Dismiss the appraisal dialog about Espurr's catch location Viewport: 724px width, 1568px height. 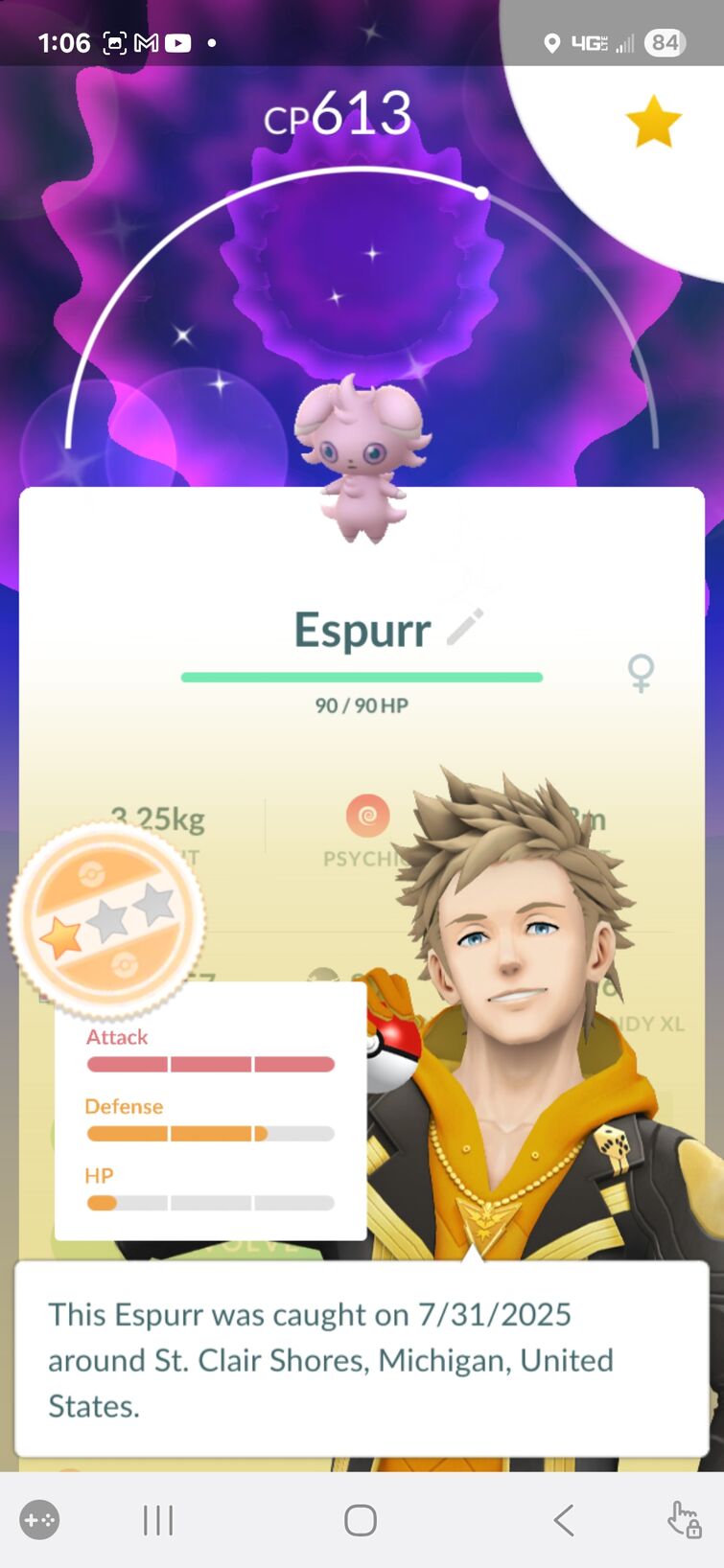pyautogui.click(x=362, y=1359)
